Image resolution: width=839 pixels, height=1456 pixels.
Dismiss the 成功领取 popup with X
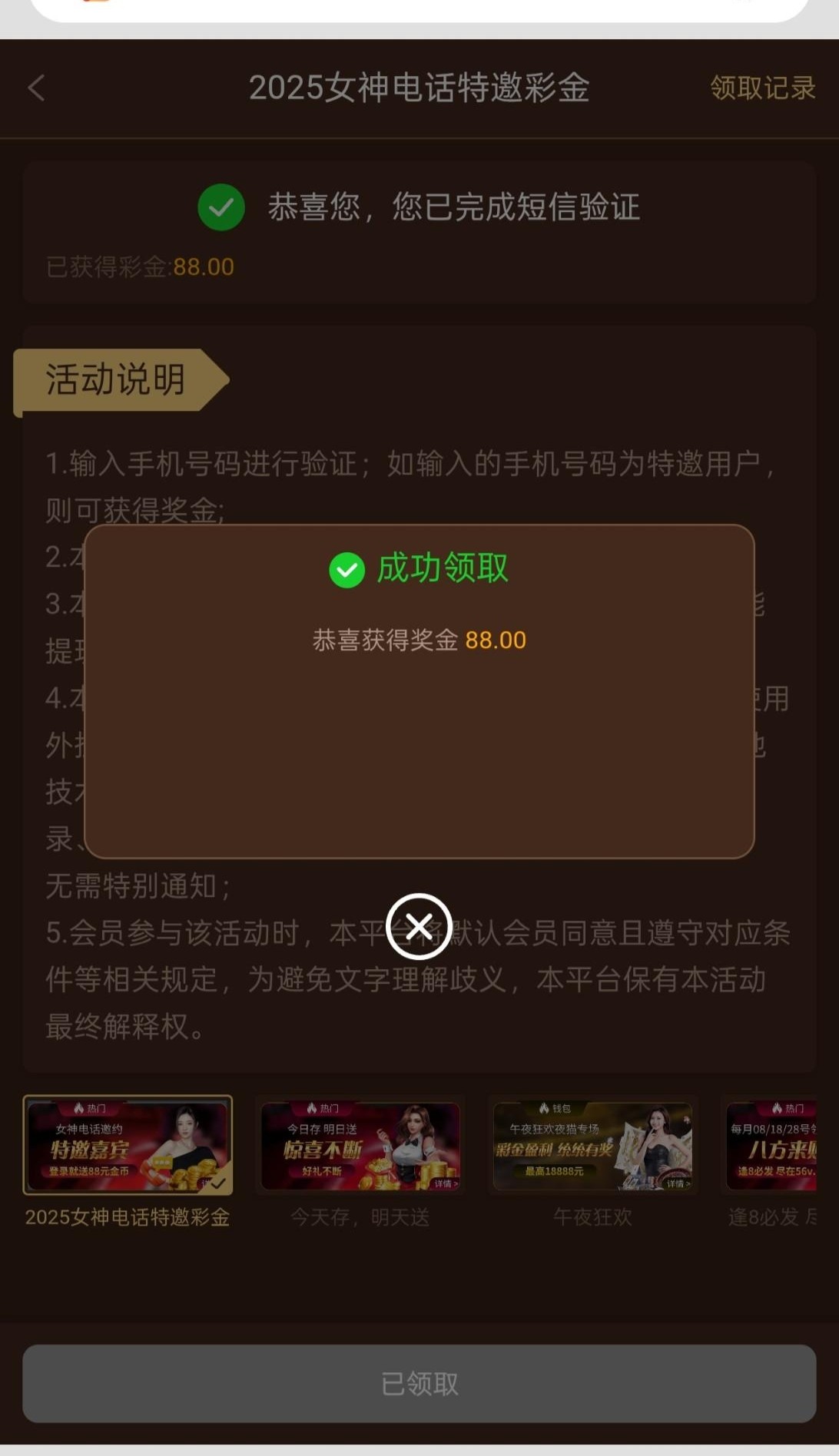(x=419, y=927)
